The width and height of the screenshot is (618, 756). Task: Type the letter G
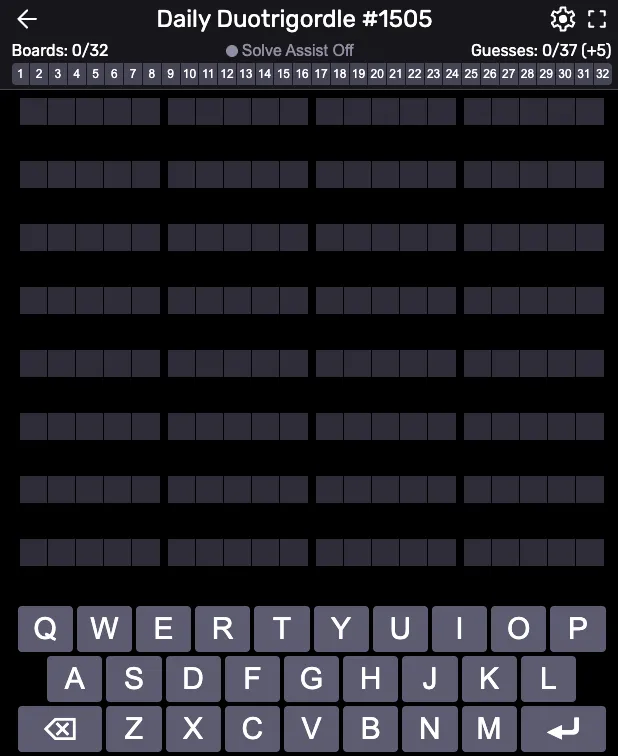click(x=312, y=679)
